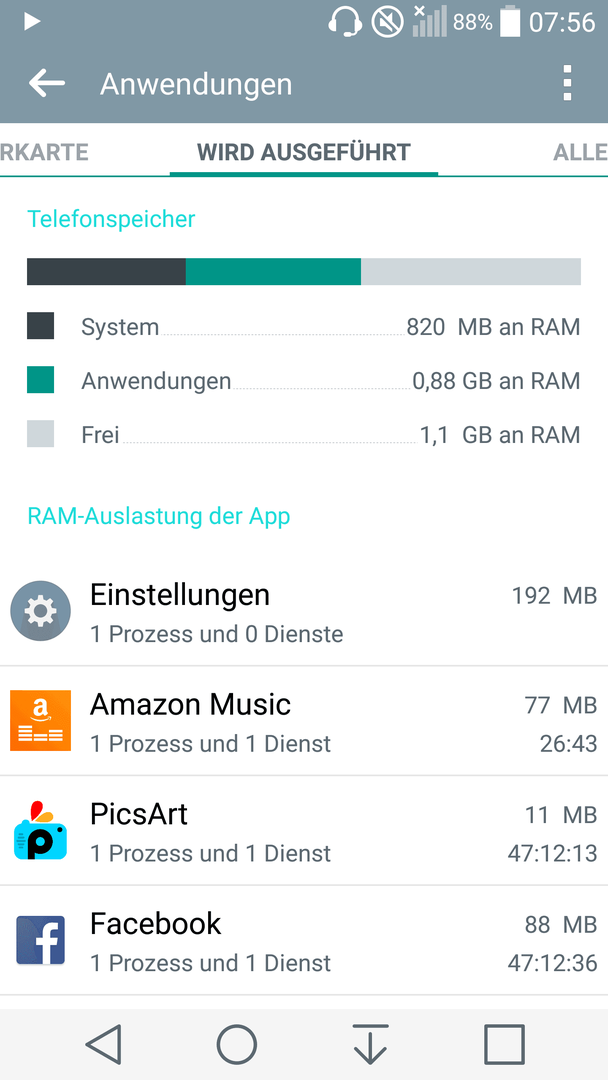This screenshot has width=608, height=1080.
Task: Tap the system back triangle
Action: coord(104,1045)
